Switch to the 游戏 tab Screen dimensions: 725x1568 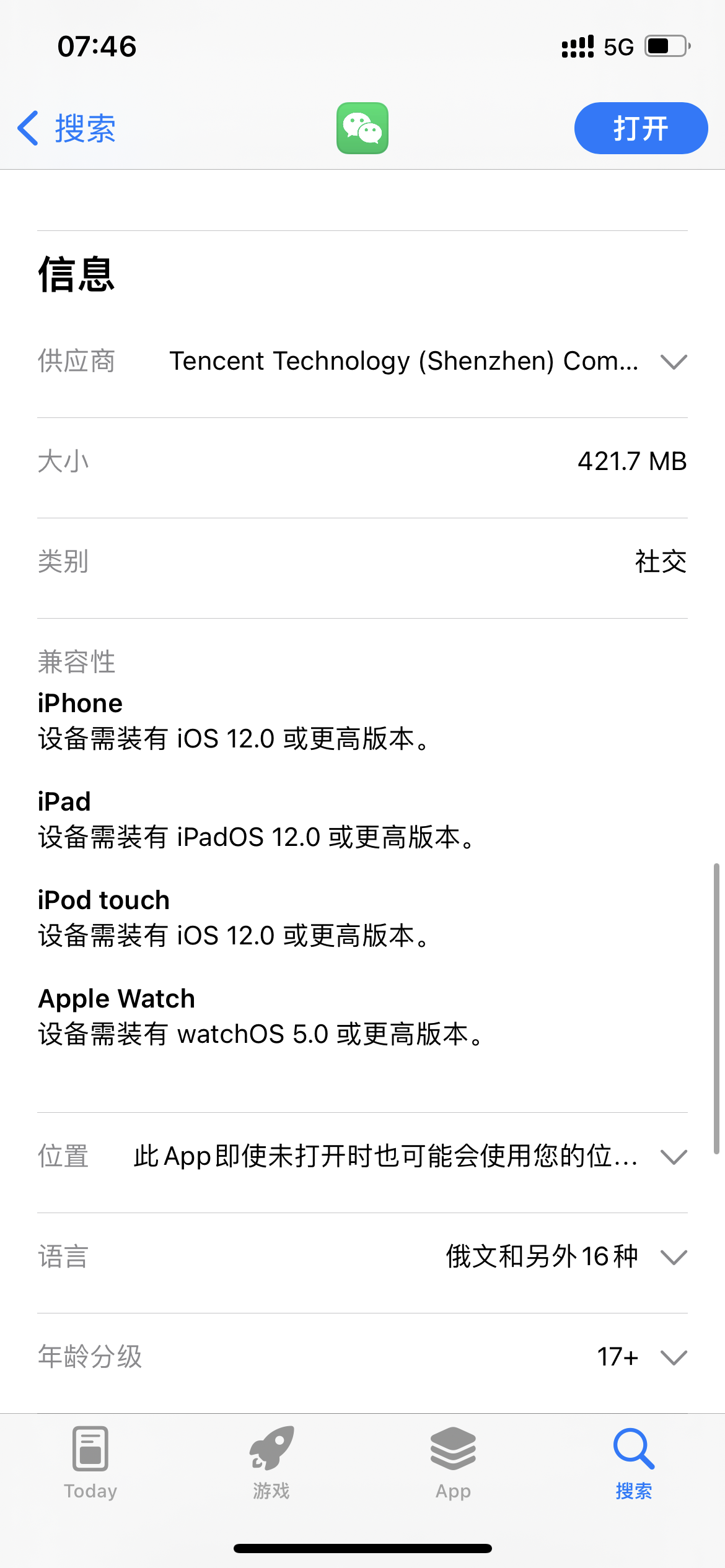(271, 1461)
